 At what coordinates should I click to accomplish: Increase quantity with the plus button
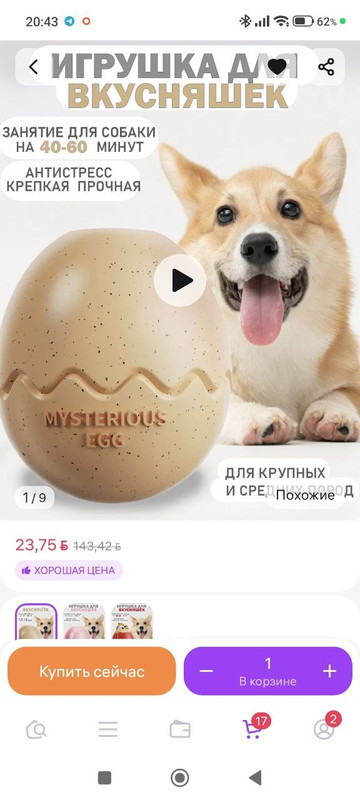[x=330, y=671]
